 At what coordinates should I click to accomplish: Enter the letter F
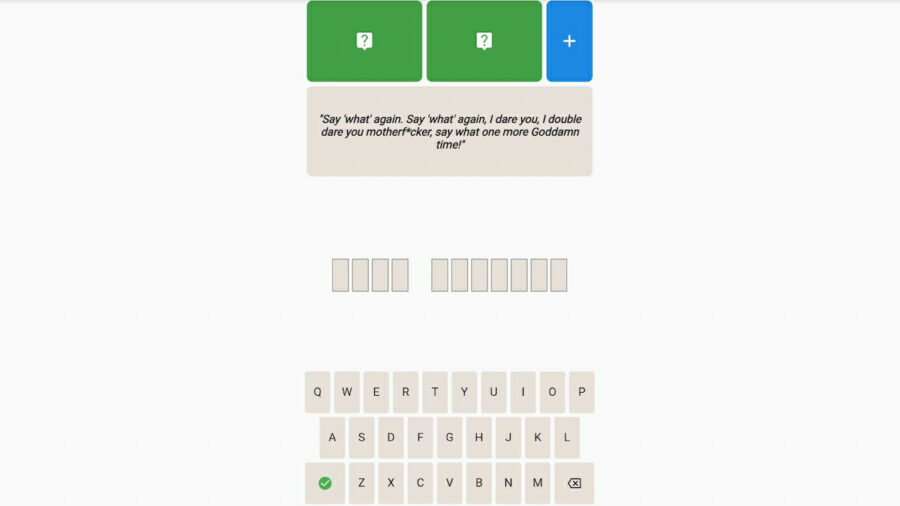tap(420, 437)
